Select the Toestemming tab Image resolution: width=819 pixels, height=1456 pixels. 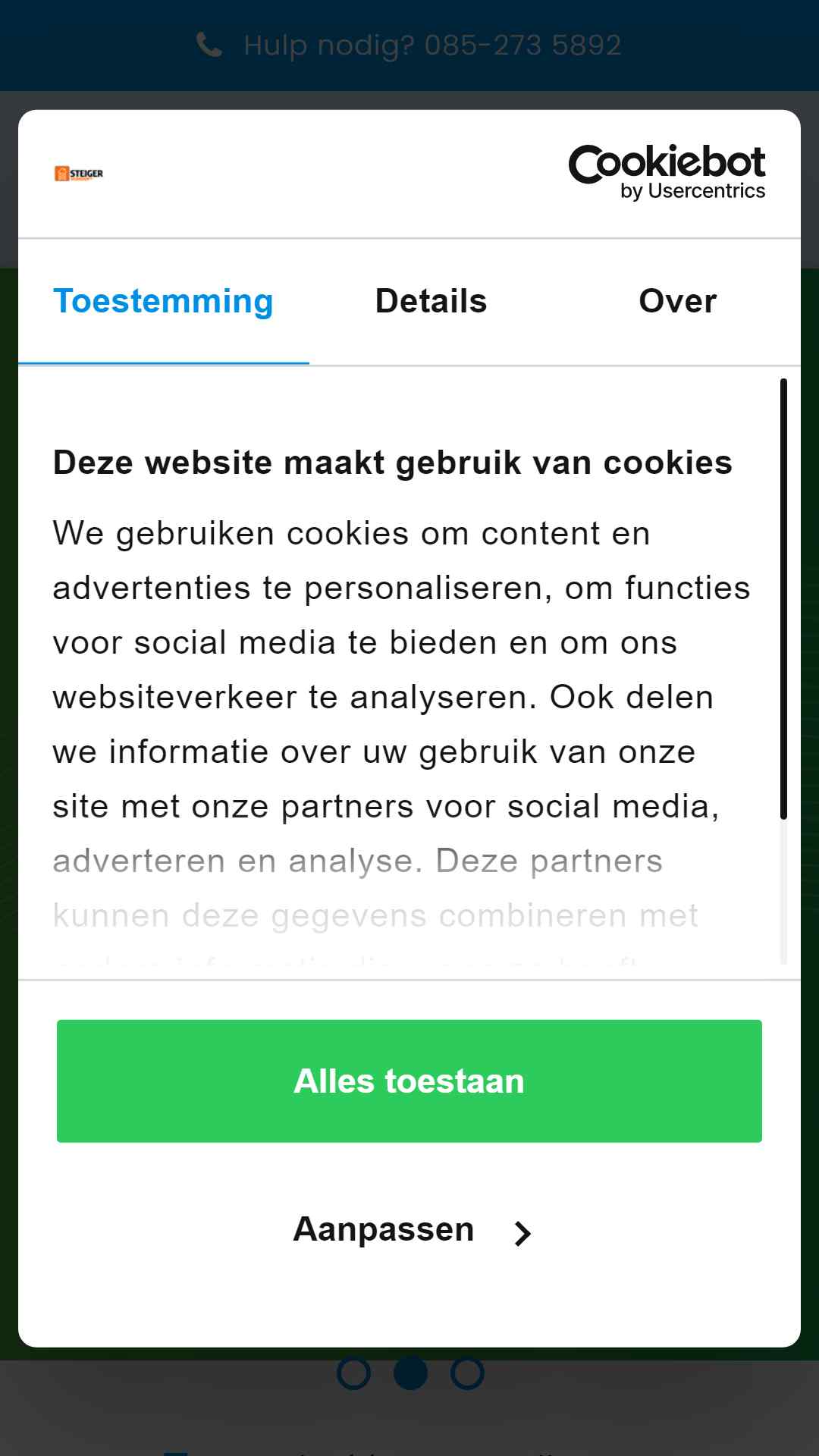[x=164, y=302]
